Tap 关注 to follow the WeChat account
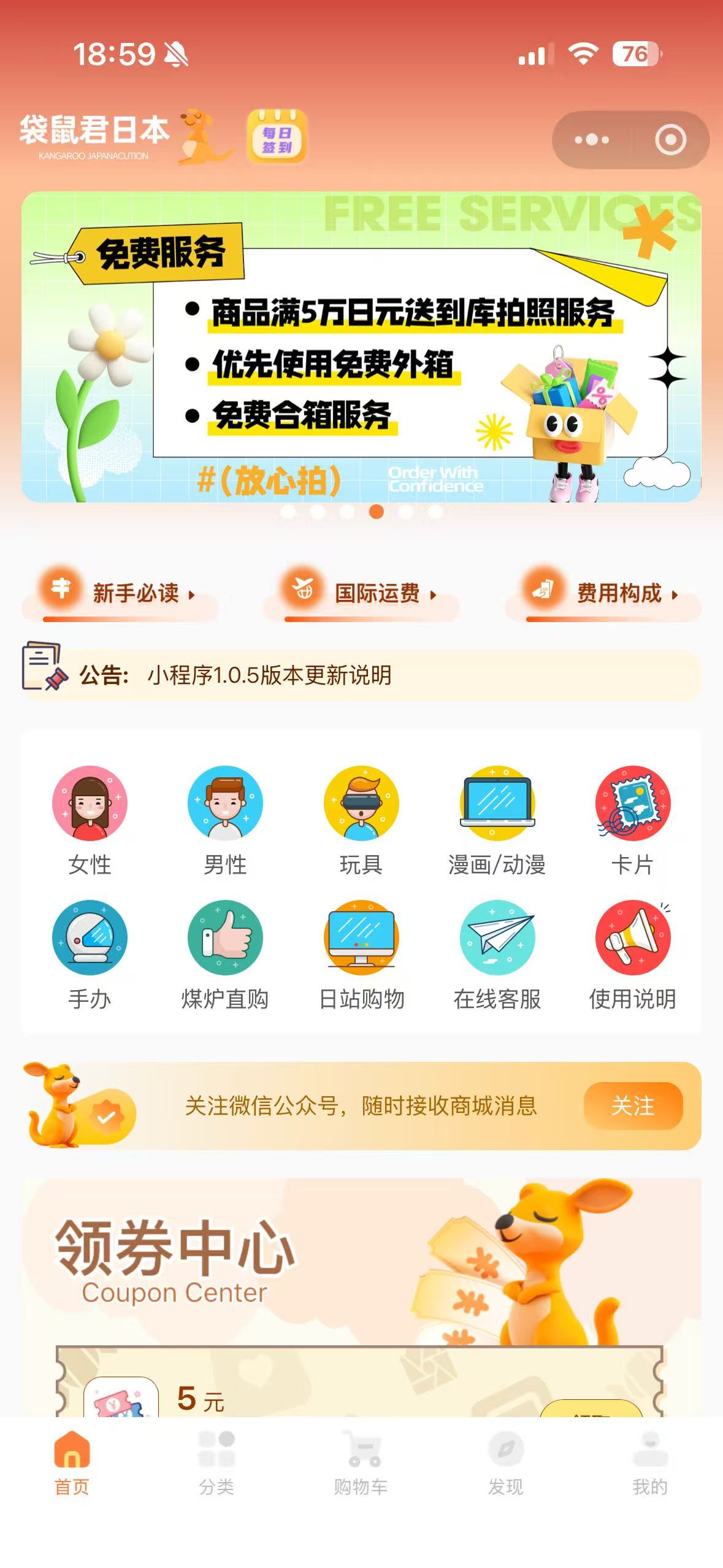The image size is (723, 1568). 633,1106
